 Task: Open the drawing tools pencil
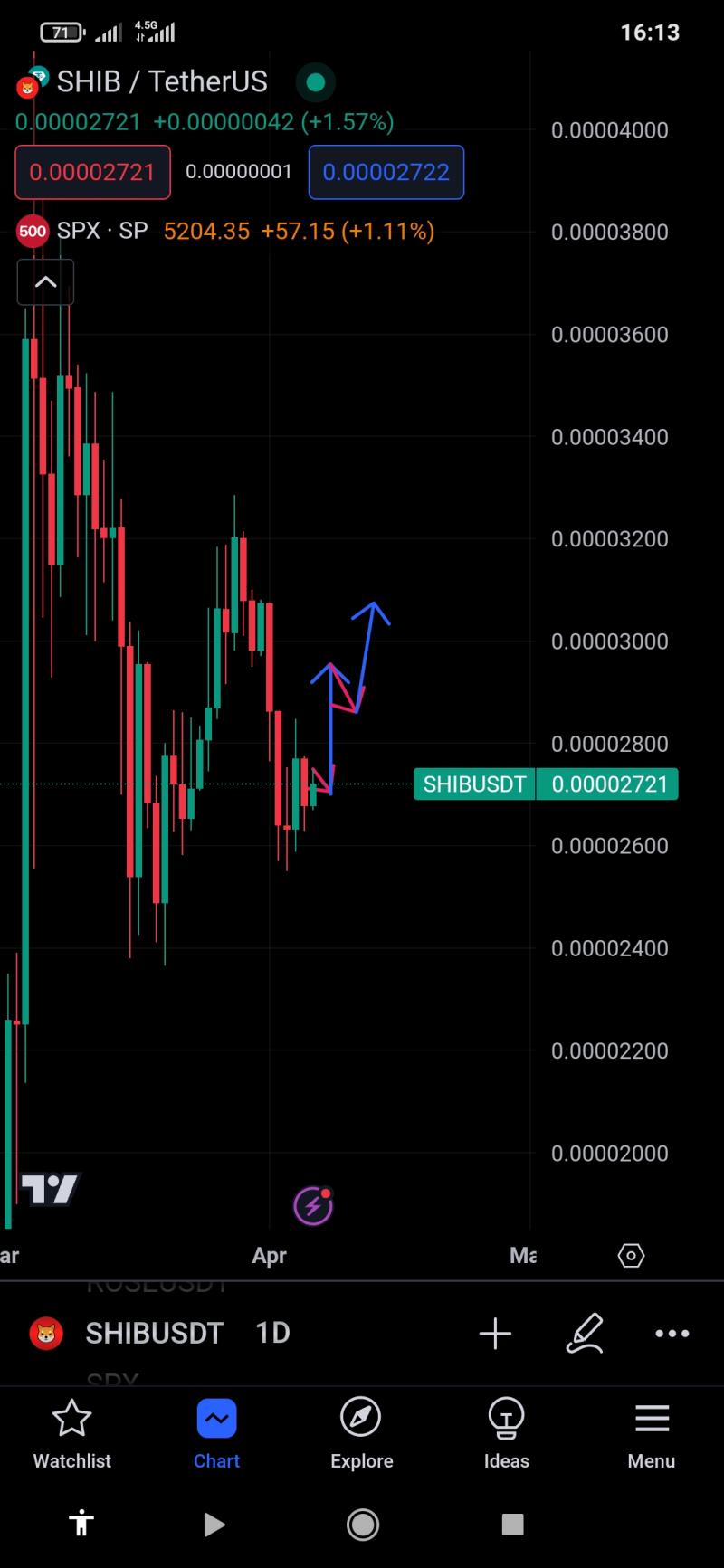[584, 1334]
